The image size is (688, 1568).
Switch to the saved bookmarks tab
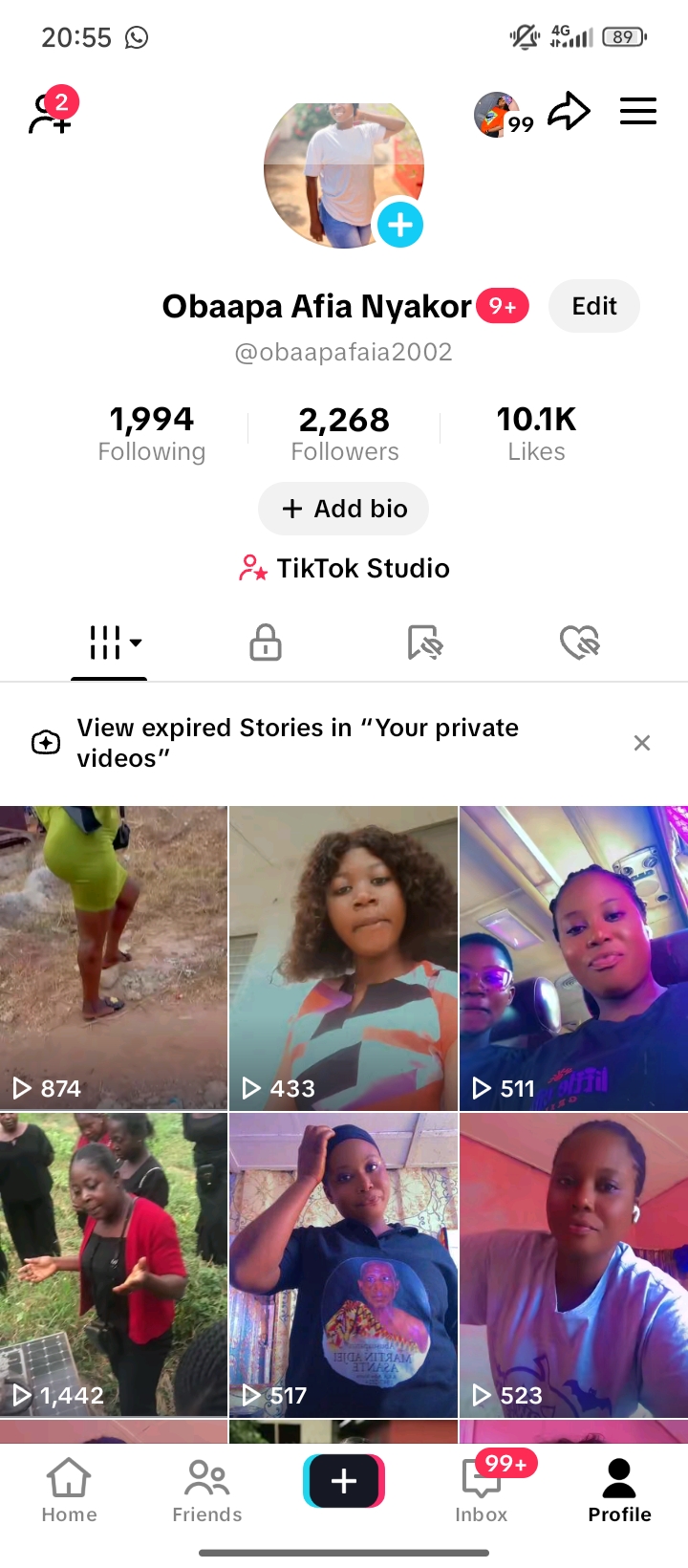click(424, 642)
